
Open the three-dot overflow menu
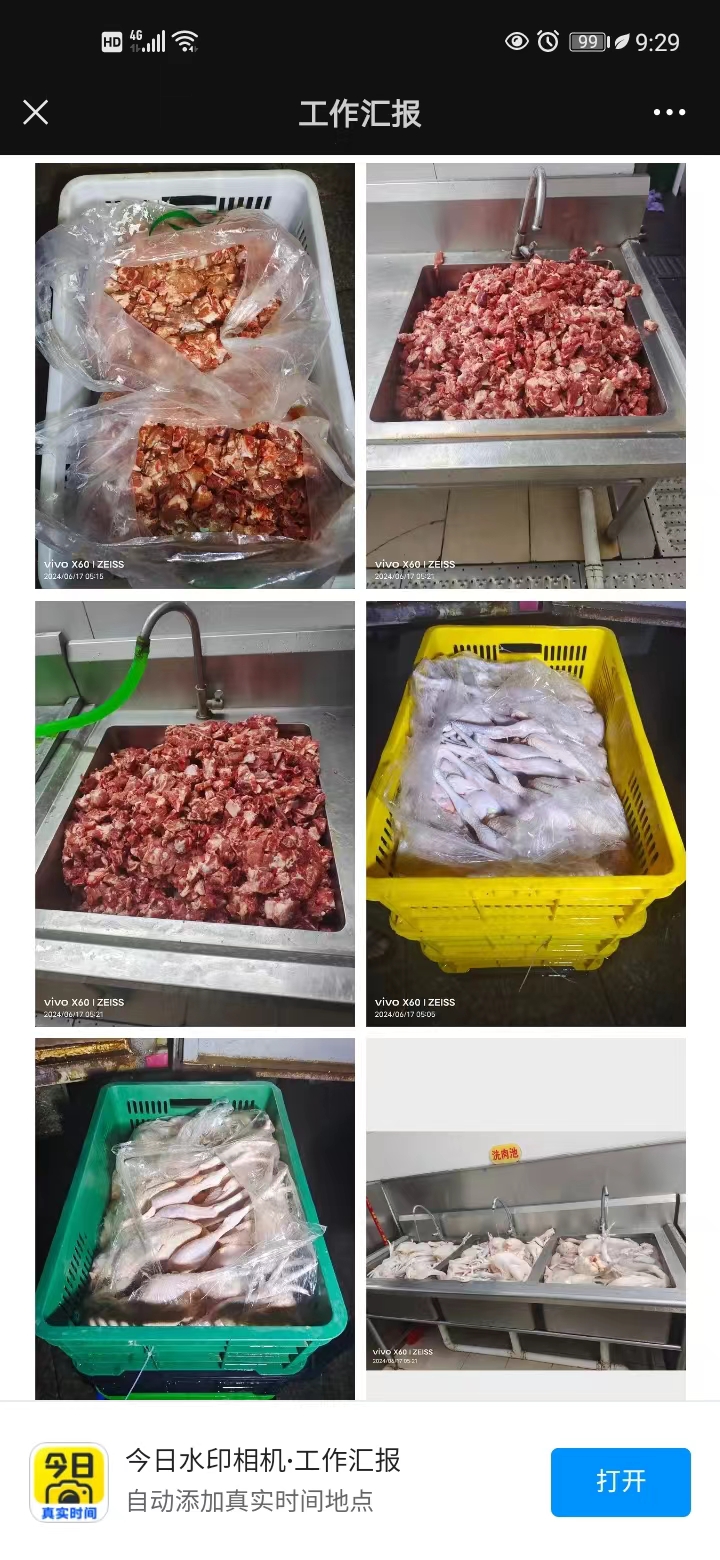click(669, 112)
